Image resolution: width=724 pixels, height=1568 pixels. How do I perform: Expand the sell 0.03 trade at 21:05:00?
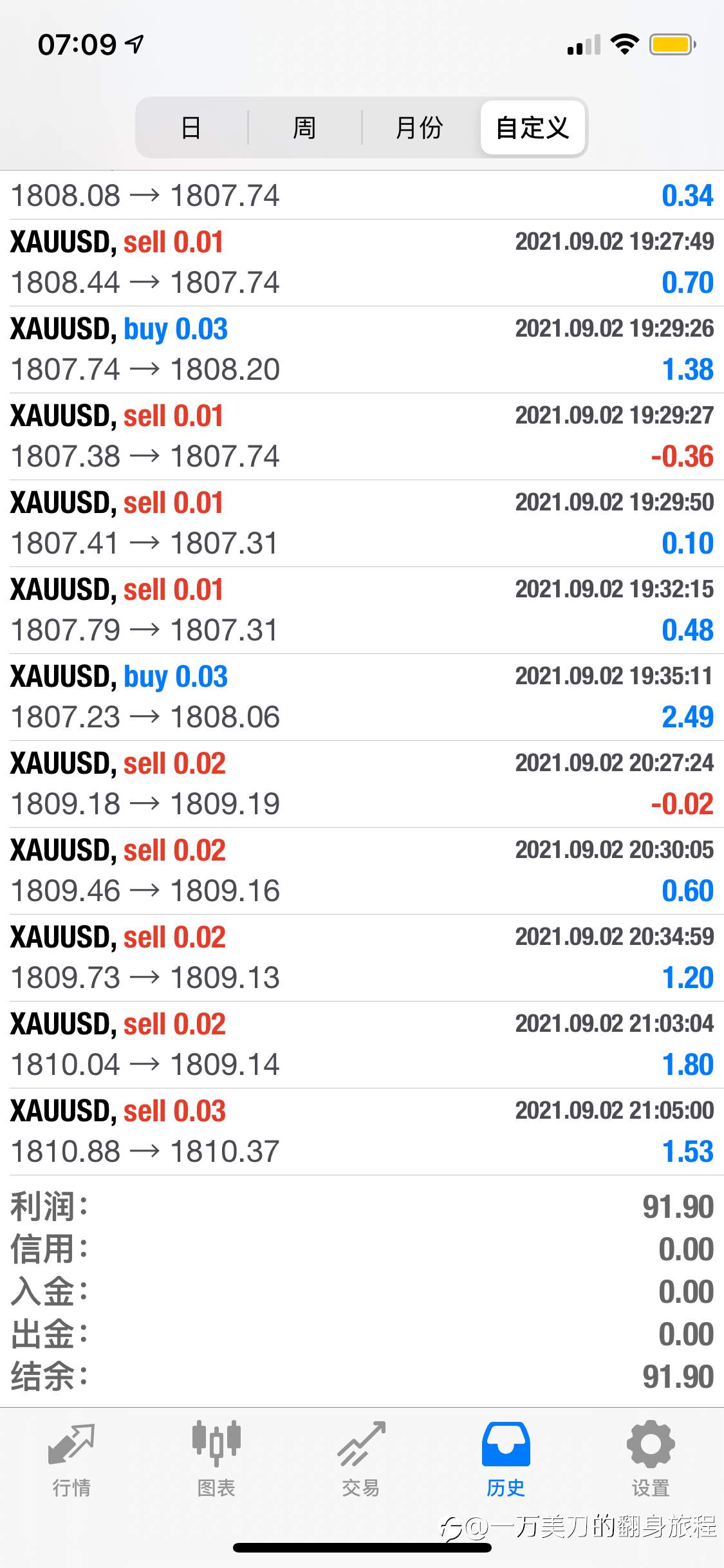(x=362, y=1132)
